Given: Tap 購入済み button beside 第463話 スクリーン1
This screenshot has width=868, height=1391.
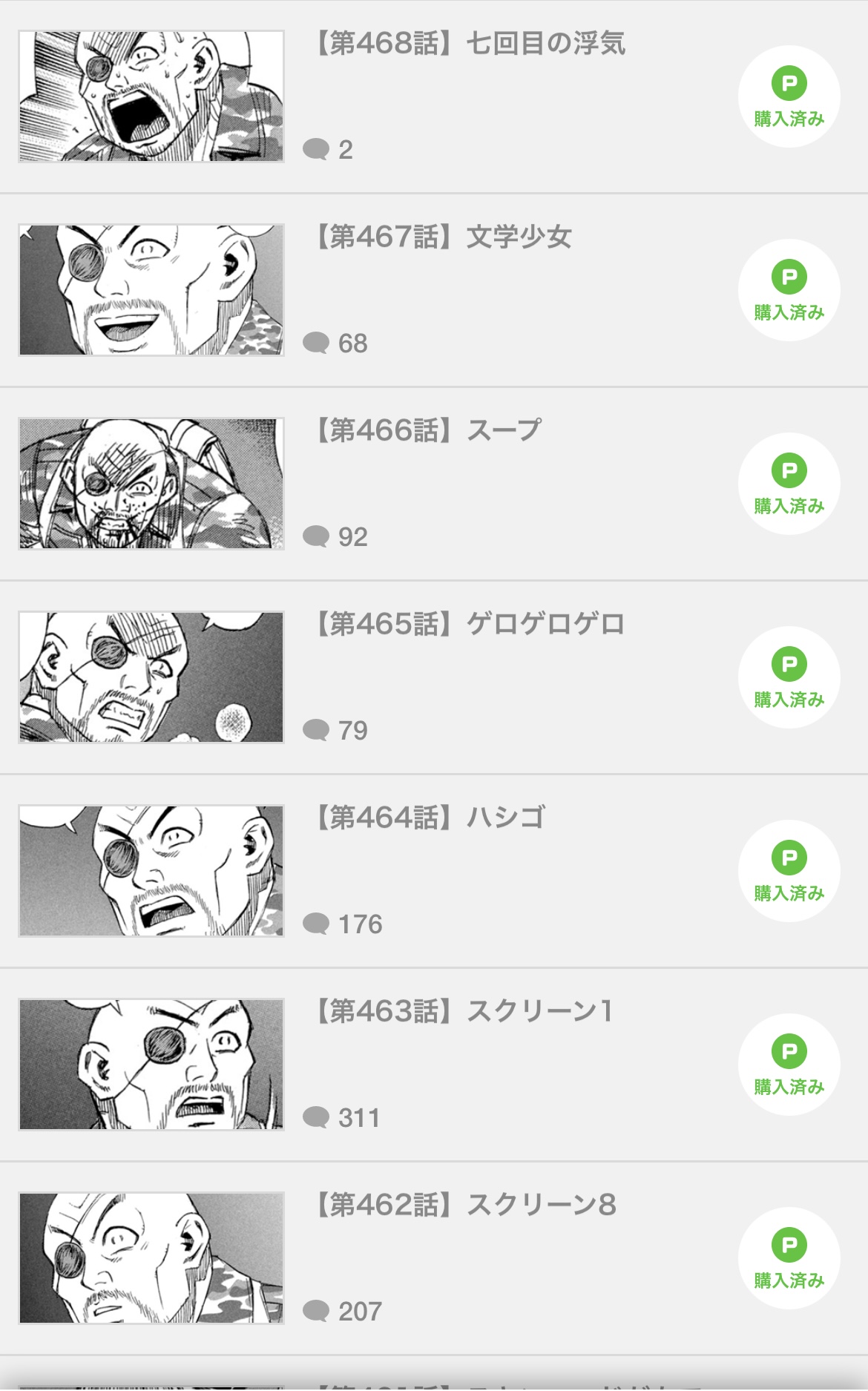Looking at the screenshot, I should (789, 1065).
